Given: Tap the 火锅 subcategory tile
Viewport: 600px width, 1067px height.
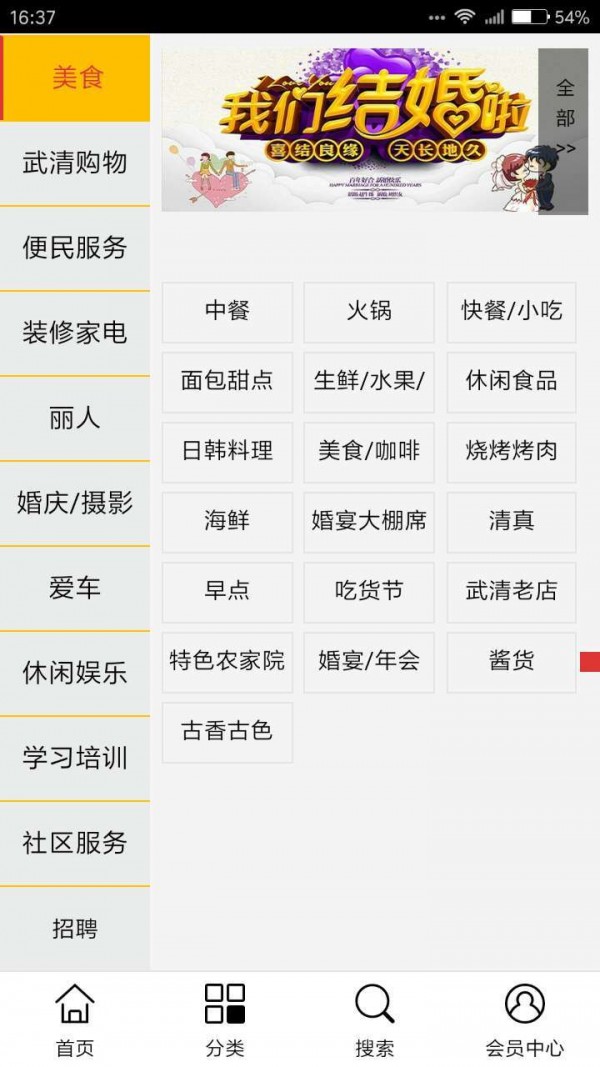Looking at the screenshot, I should coord(369,312).
